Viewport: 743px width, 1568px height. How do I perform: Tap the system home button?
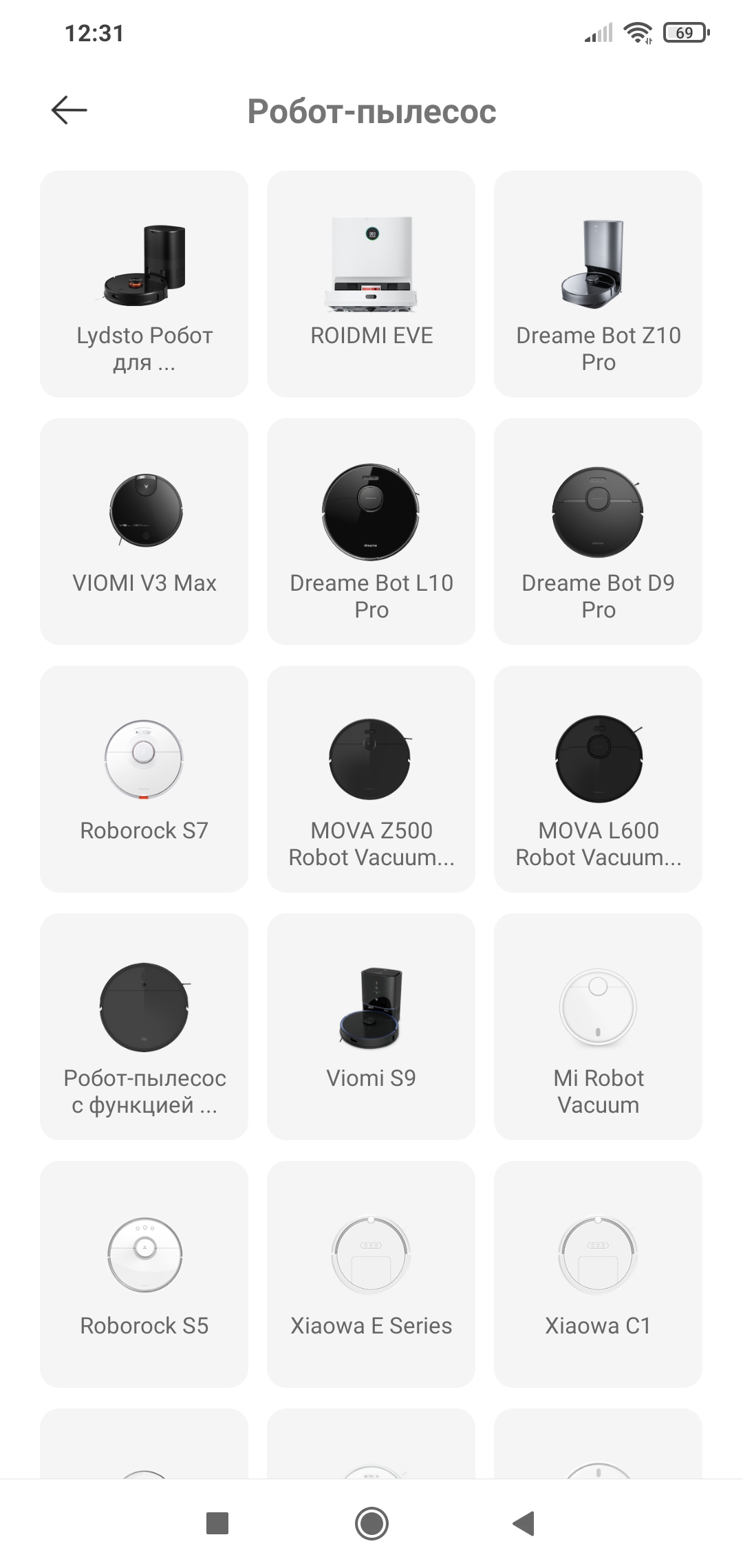[x=371, y=1523]
